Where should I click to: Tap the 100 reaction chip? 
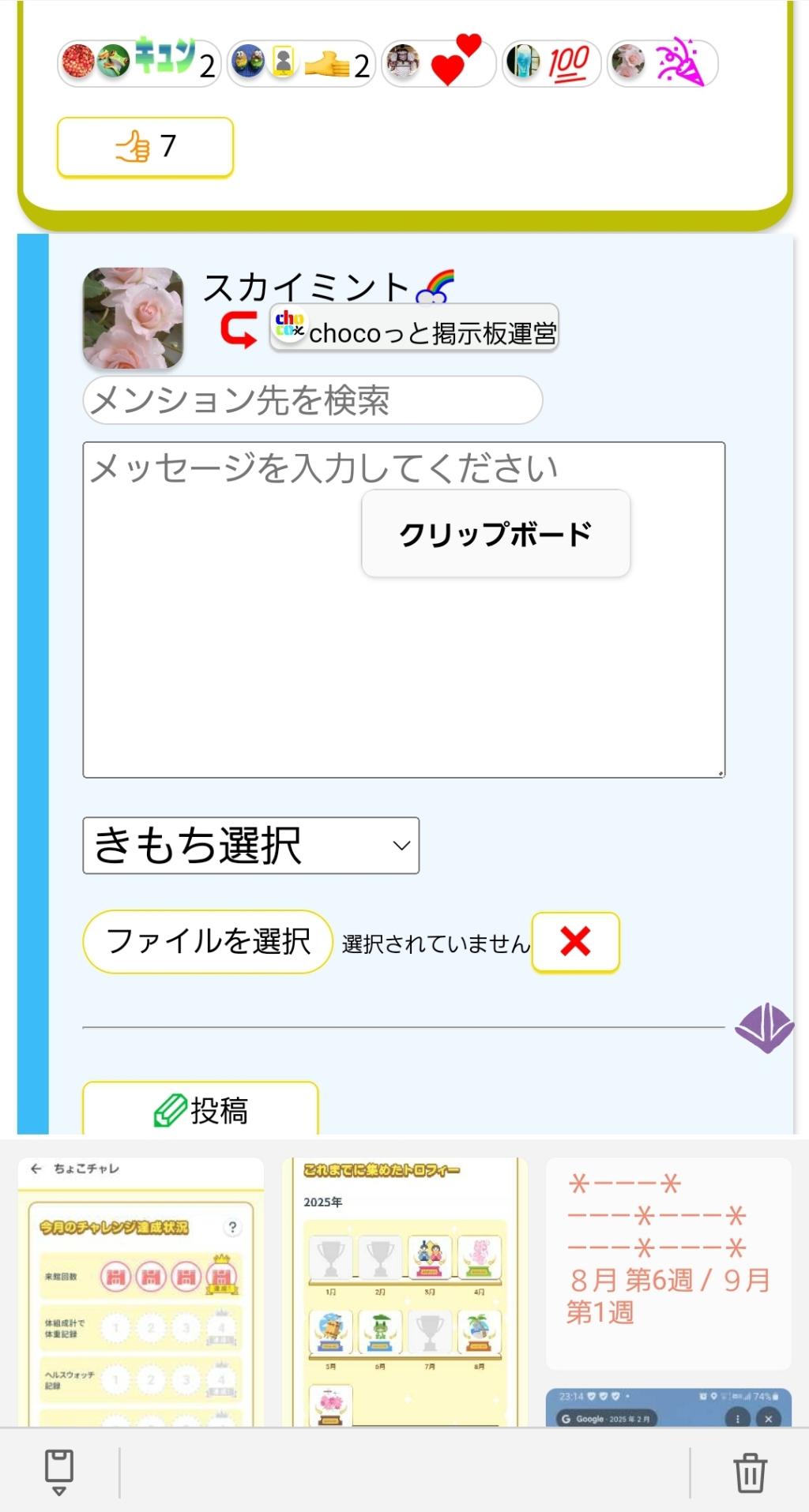(551, 63)
